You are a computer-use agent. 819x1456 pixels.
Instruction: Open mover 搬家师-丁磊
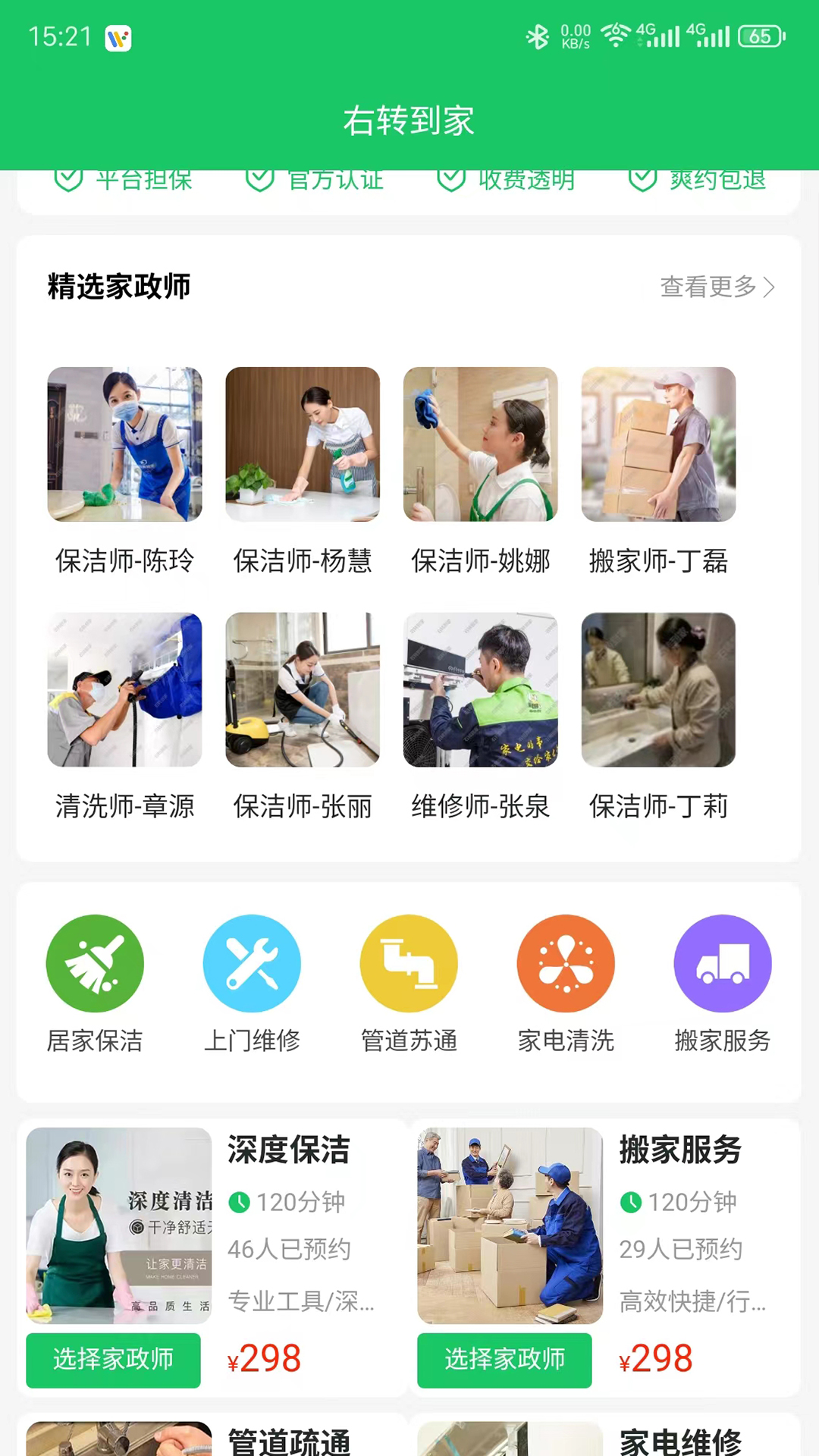[x=658, y=472]
